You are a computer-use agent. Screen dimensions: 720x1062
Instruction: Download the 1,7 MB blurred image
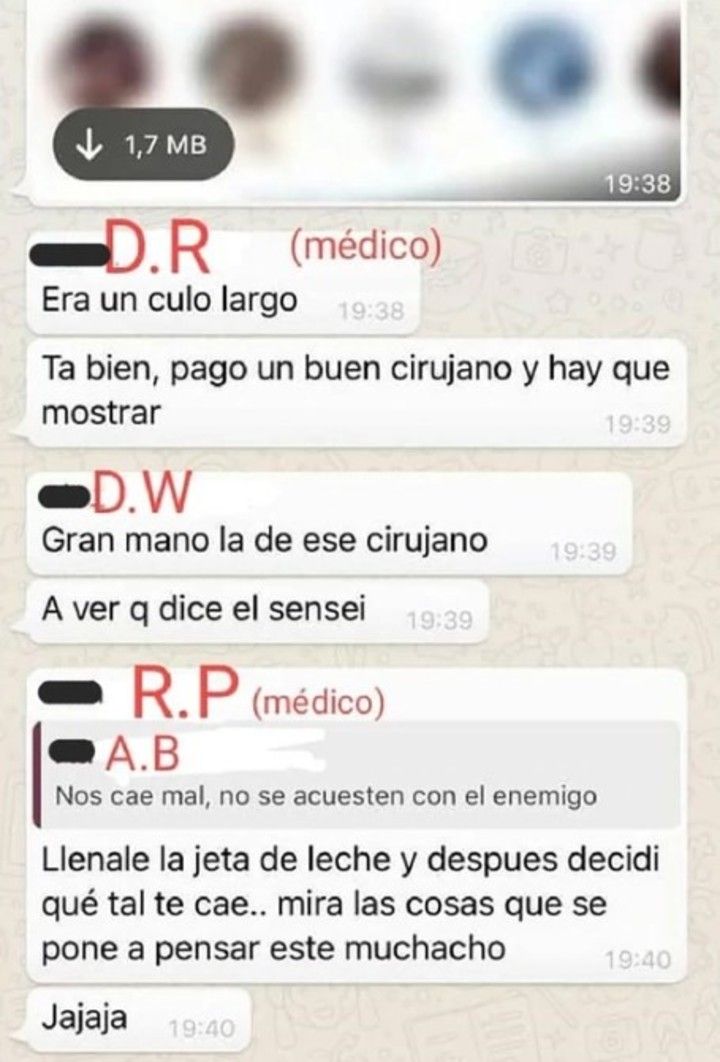(x=142, y=146)
